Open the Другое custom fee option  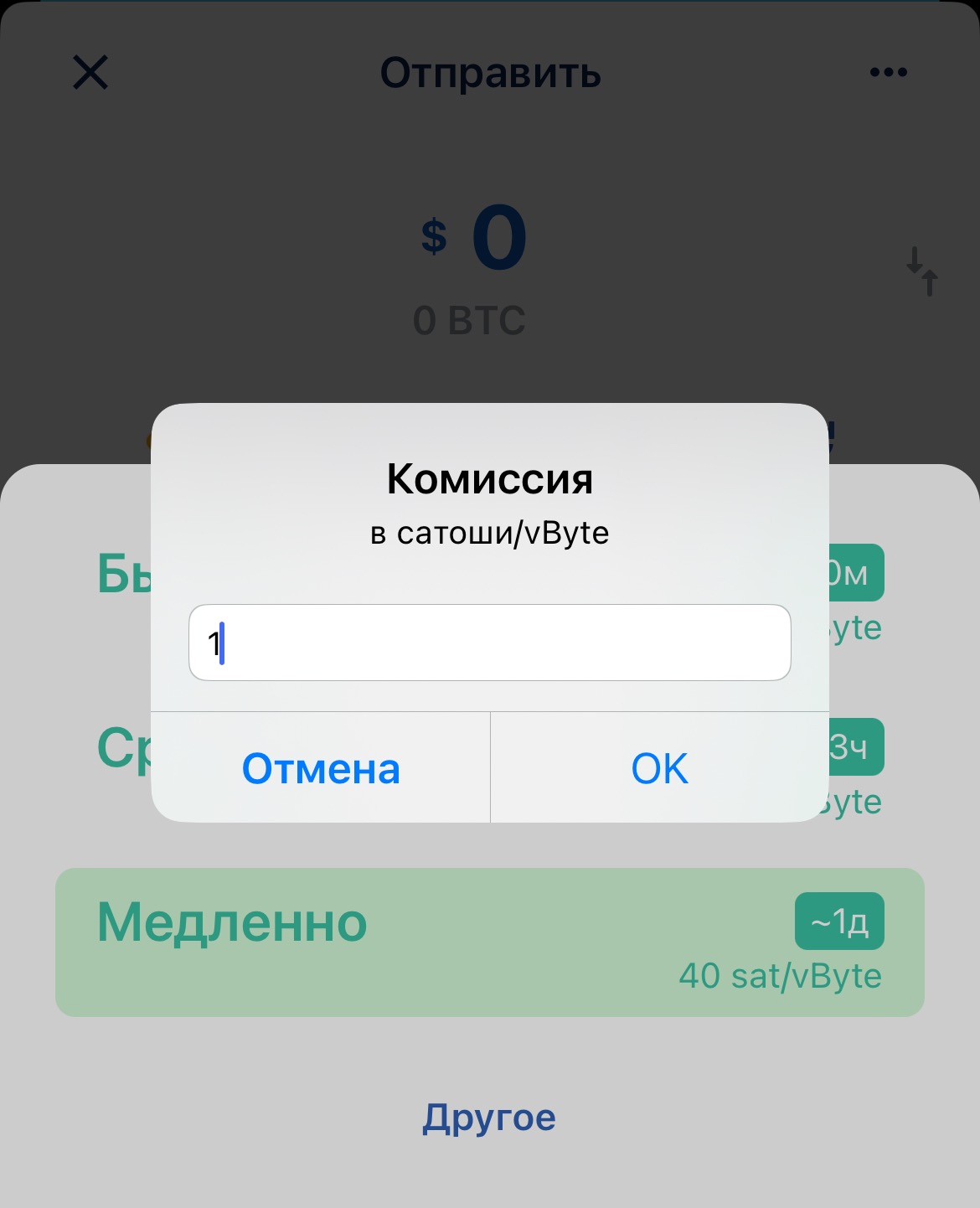(x=489, y=1118)
